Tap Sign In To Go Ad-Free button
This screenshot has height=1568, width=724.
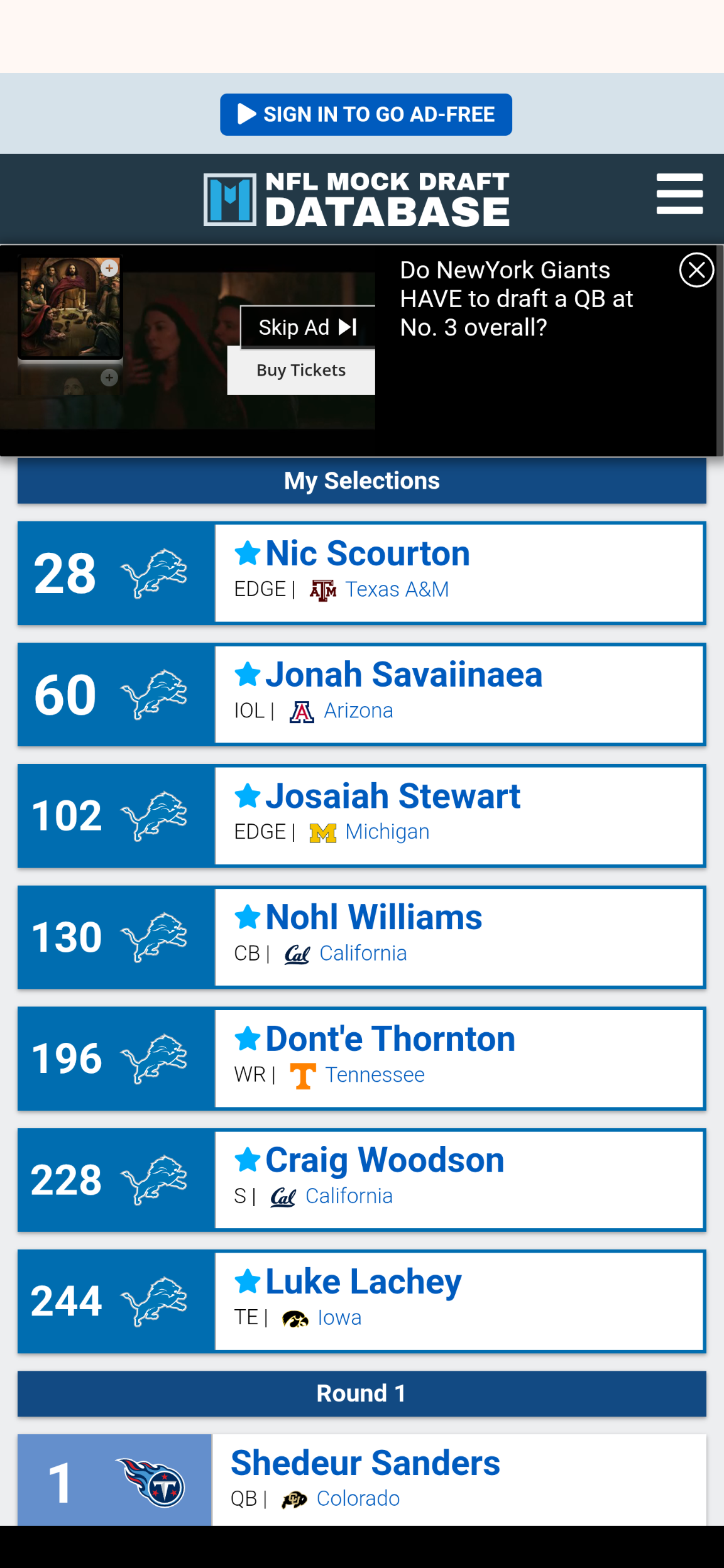tap(366, 114)
